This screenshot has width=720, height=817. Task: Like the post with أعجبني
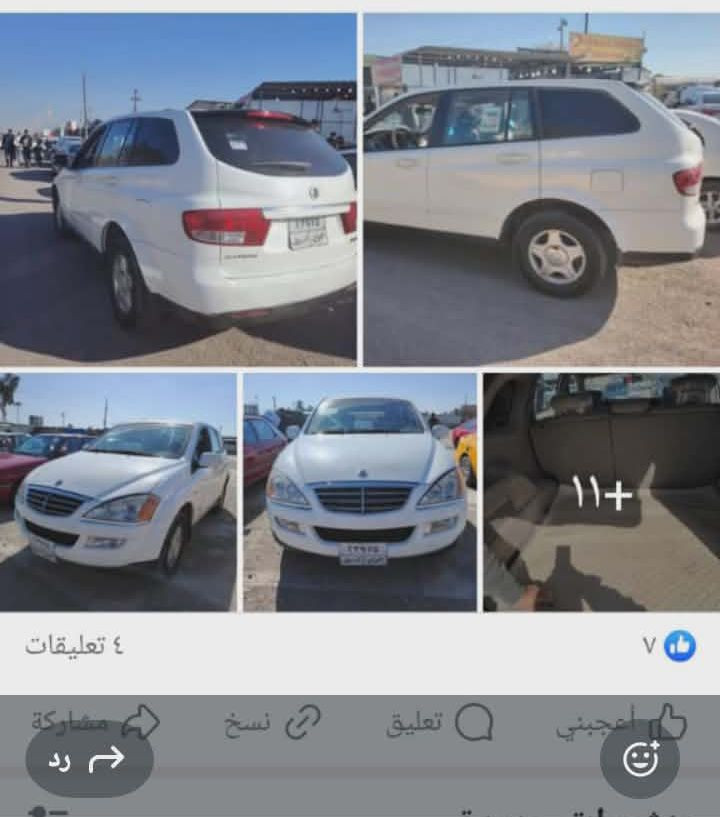pos(620,723)
